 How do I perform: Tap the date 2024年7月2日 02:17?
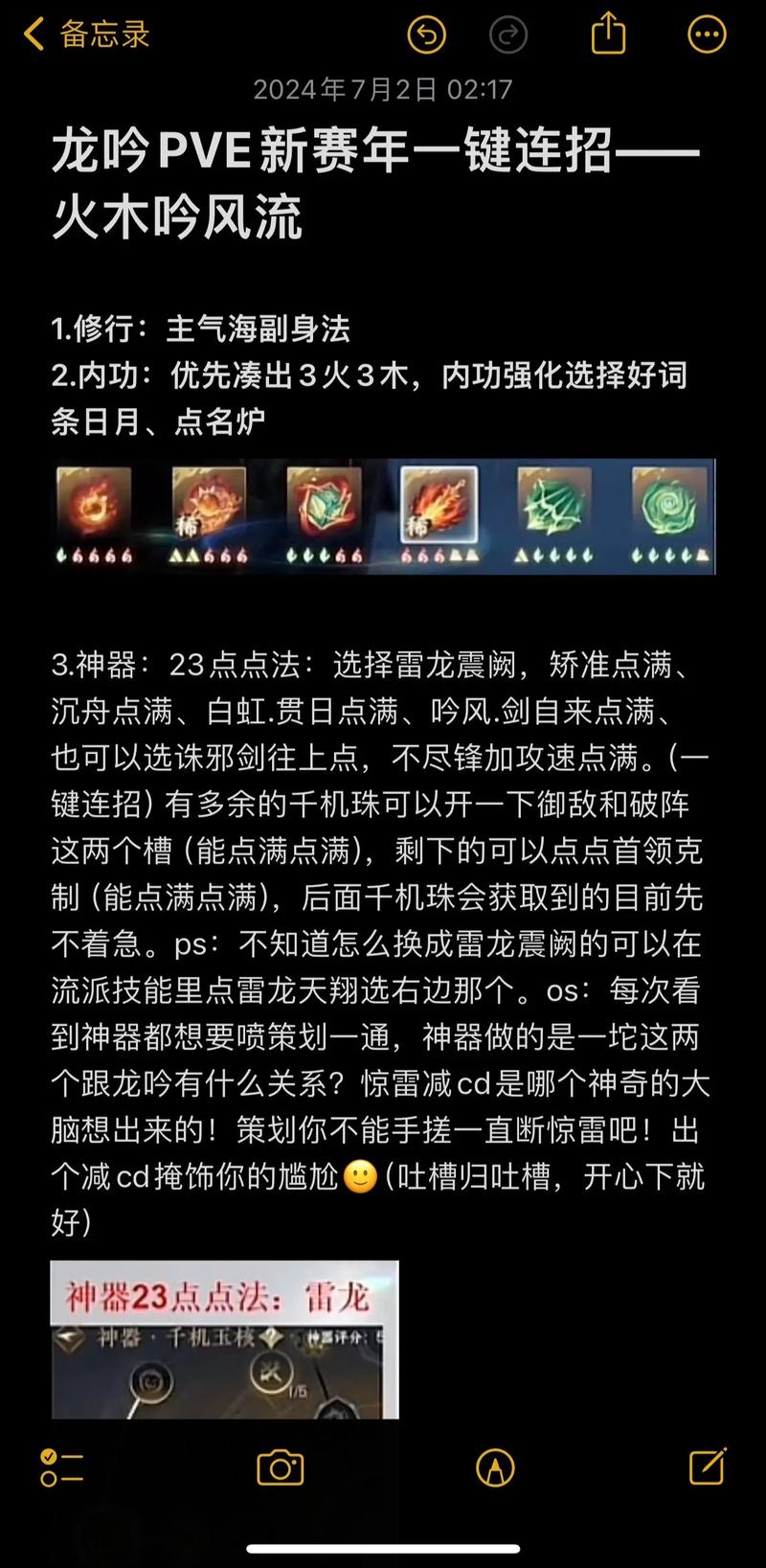[x=383, y=88]
